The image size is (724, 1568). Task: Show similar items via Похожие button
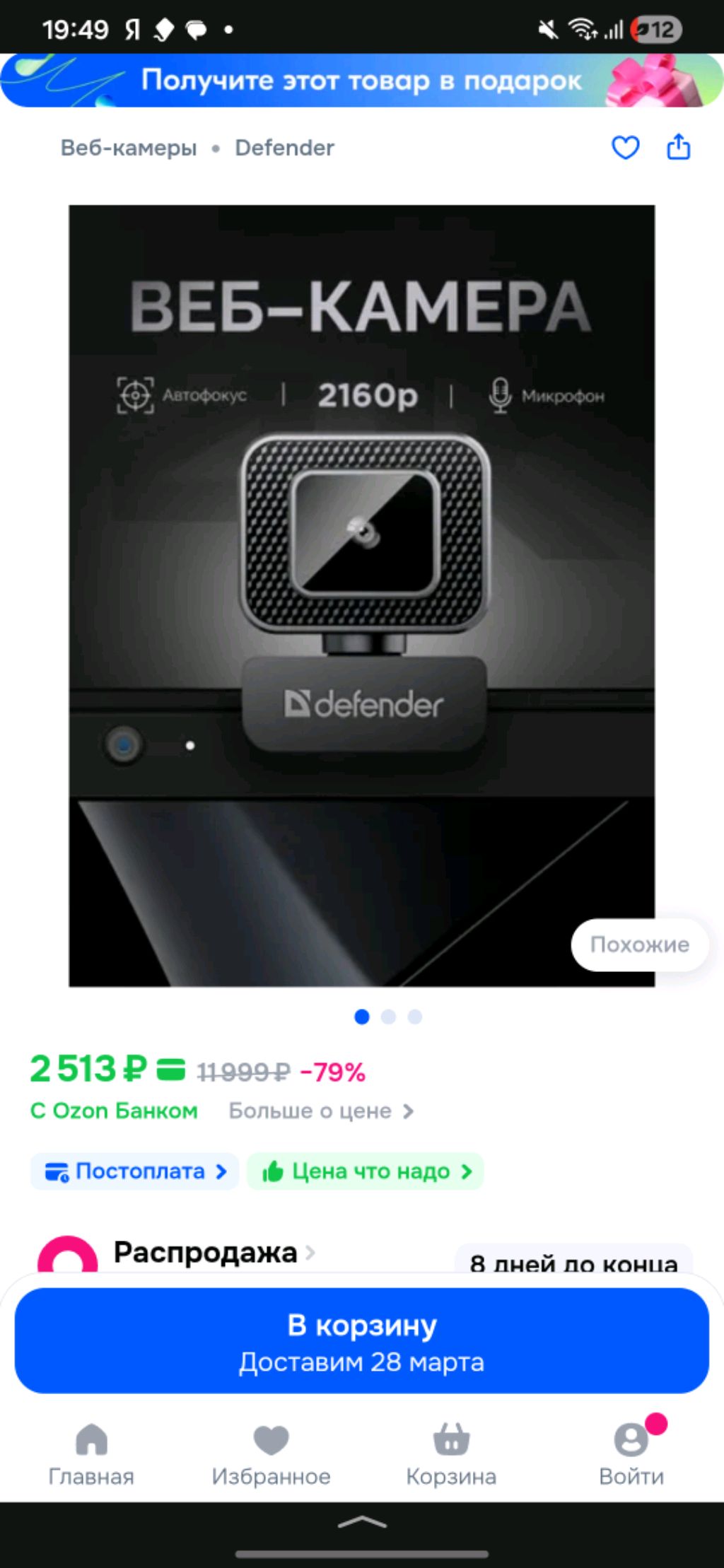[x=639, y=944]
